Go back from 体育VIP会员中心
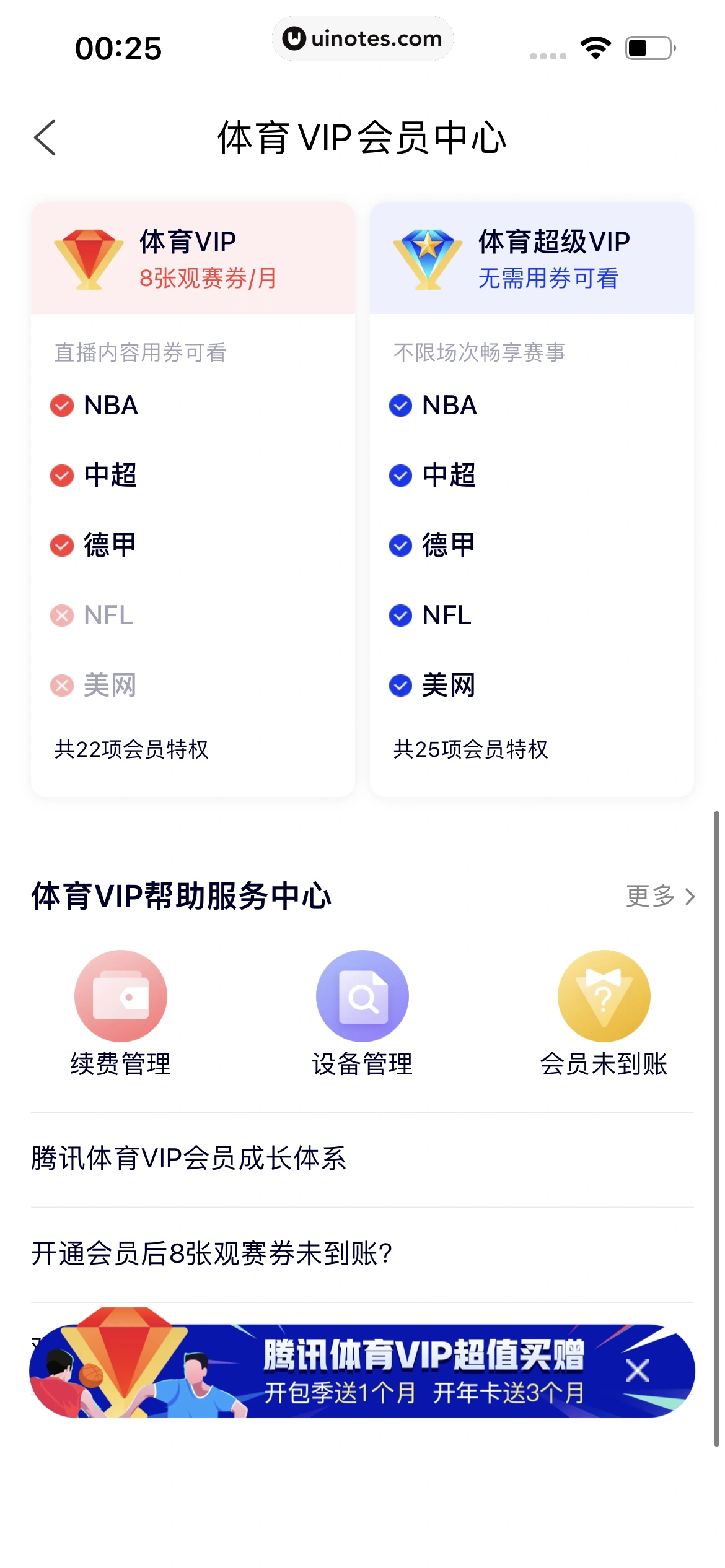The width and height of the screenshot is (725, 1568). (x=45, y=137)
